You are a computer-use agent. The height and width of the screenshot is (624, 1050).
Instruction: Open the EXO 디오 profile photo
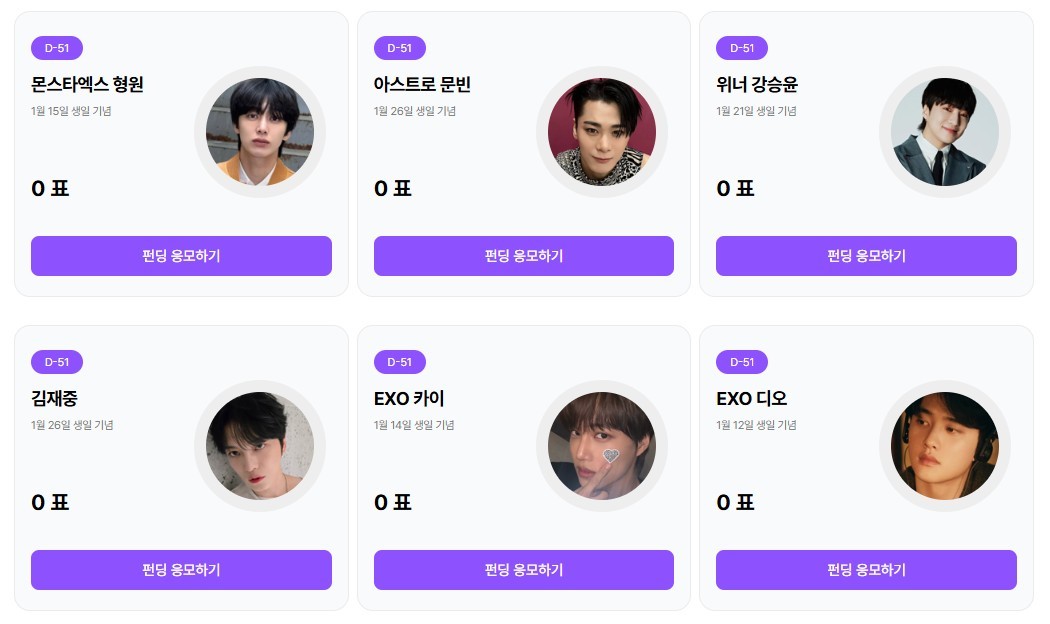(945, 446)
